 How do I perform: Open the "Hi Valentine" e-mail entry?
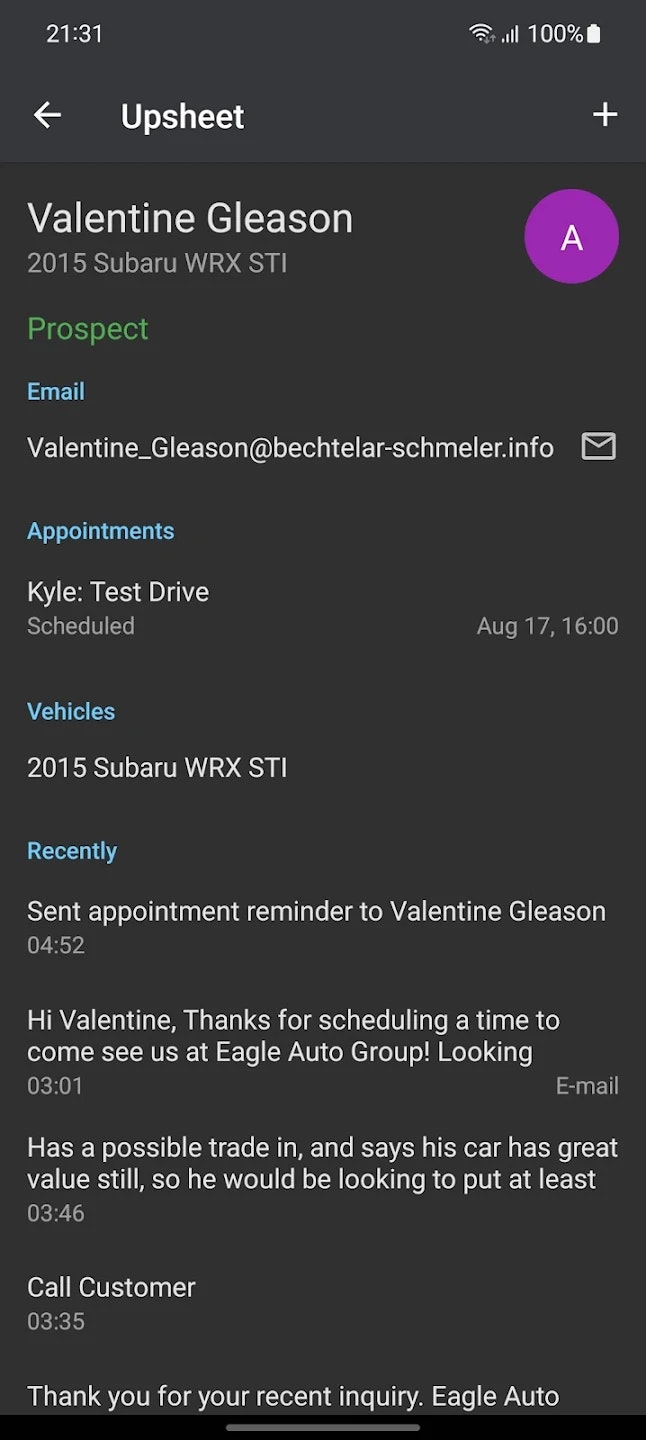point(322,1051)
